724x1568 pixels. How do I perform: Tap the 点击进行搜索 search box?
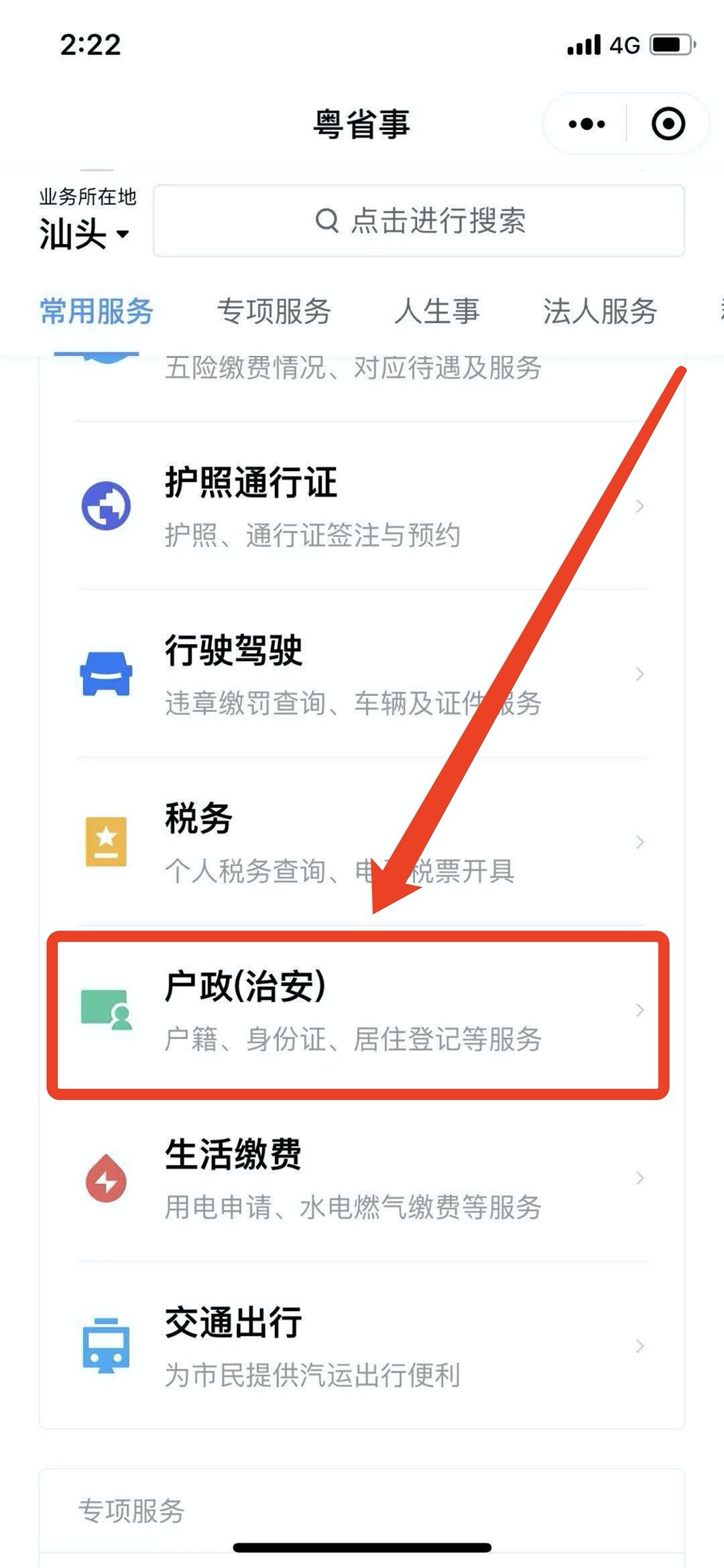[419, 221]
